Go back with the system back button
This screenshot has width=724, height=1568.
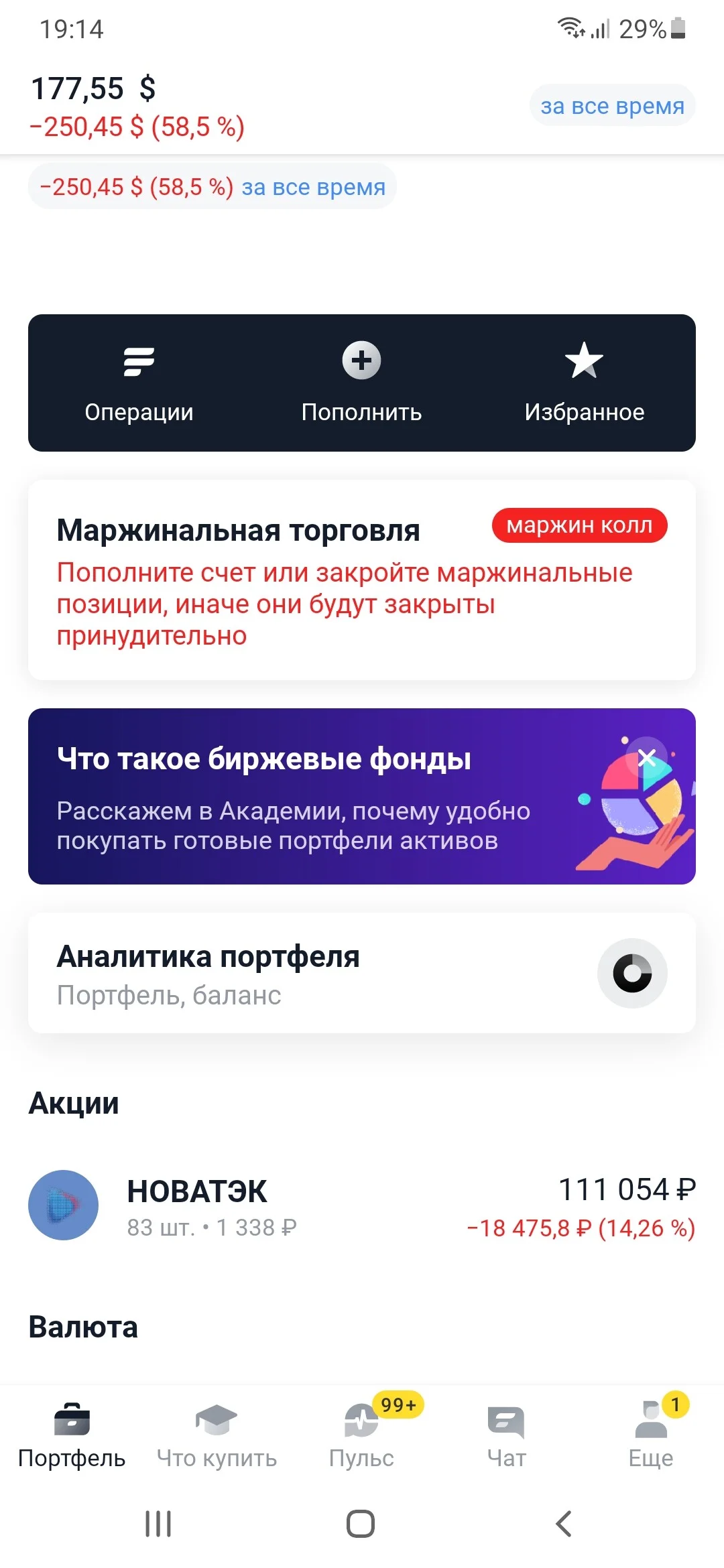(564, 1524)
